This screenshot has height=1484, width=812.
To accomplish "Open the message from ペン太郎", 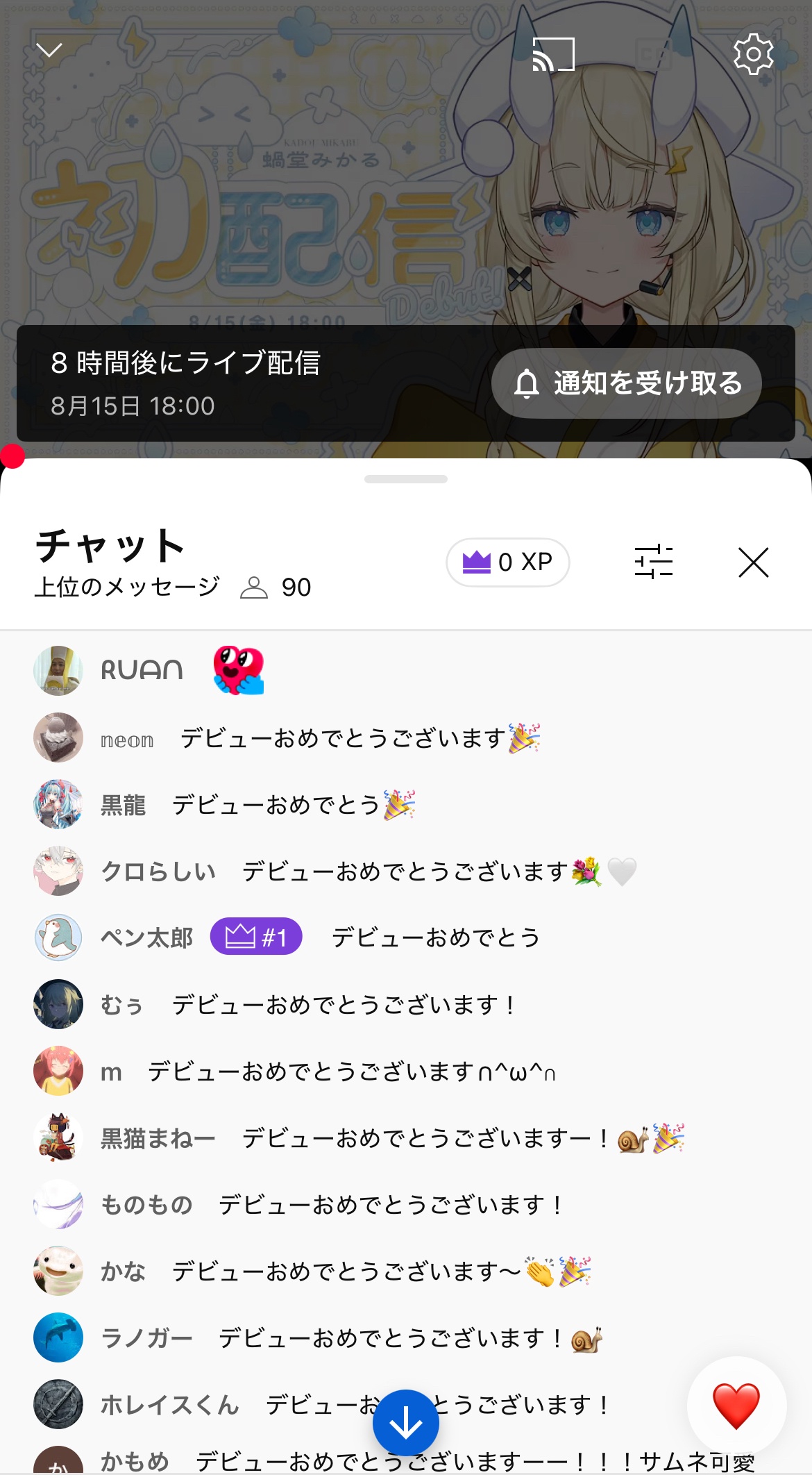I will pyautogui.click(x=435, y=937).
